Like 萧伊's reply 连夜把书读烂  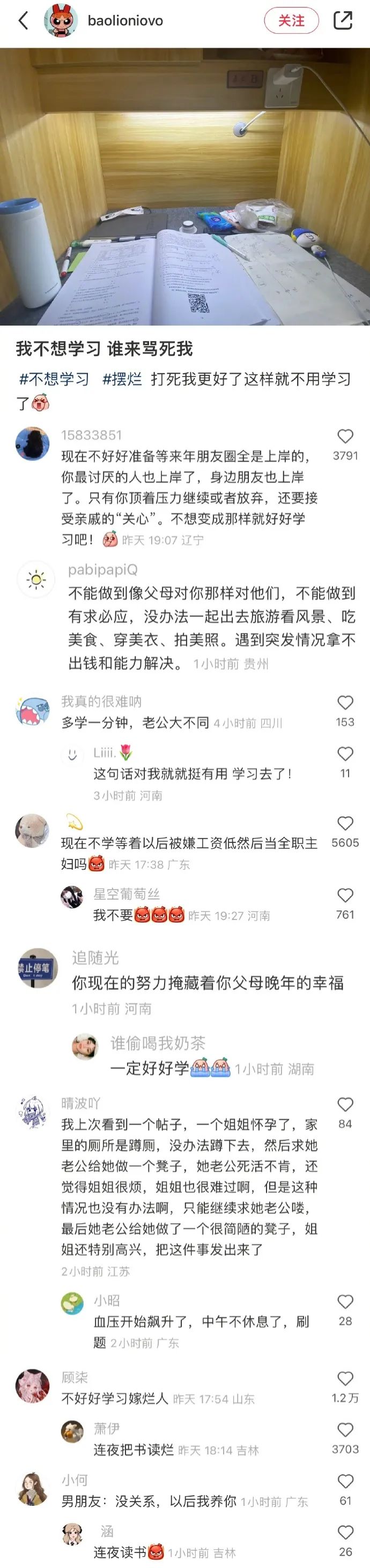[x=345, y=1430]
